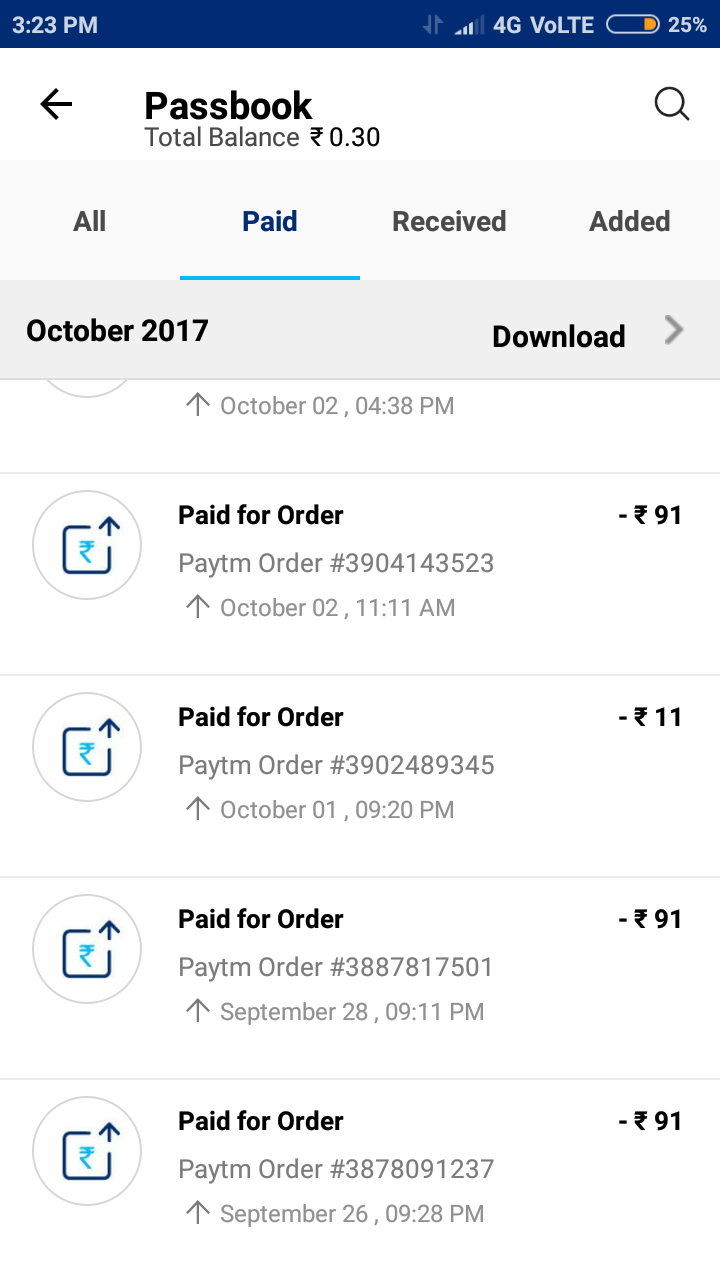
Task: Open the Added tab
Action: pyautogui.click(x=629, y=221)
